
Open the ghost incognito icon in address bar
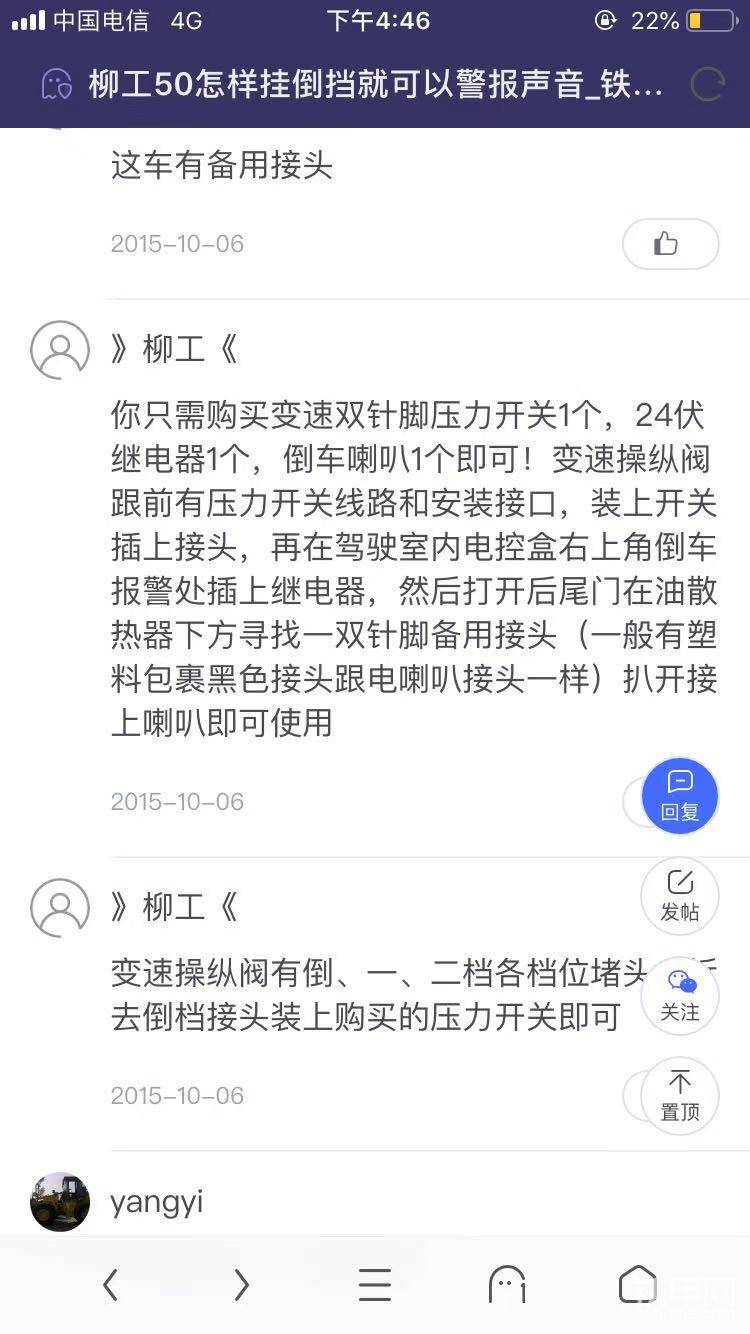56,85
